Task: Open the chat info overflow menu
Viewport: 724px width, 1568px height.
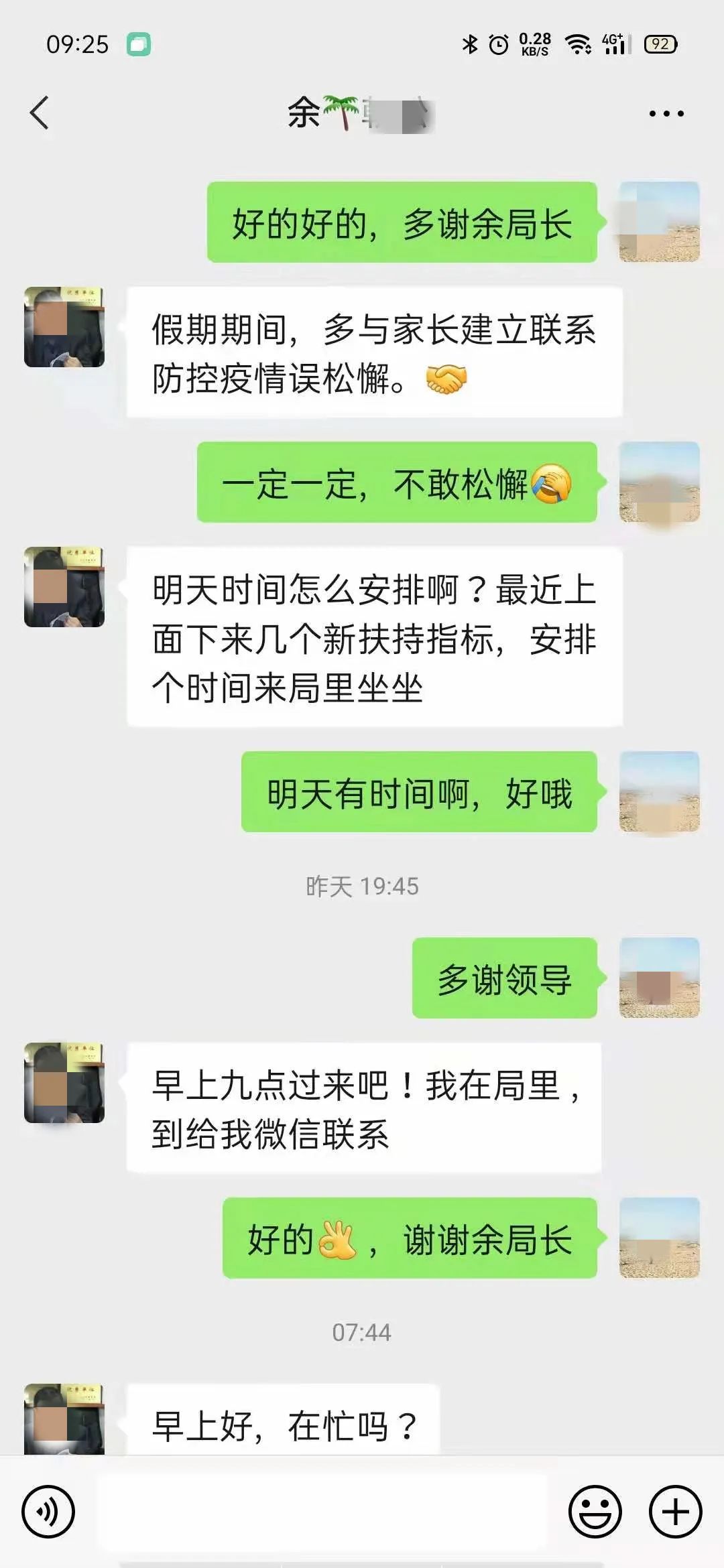Action: [x=666, y=113]
